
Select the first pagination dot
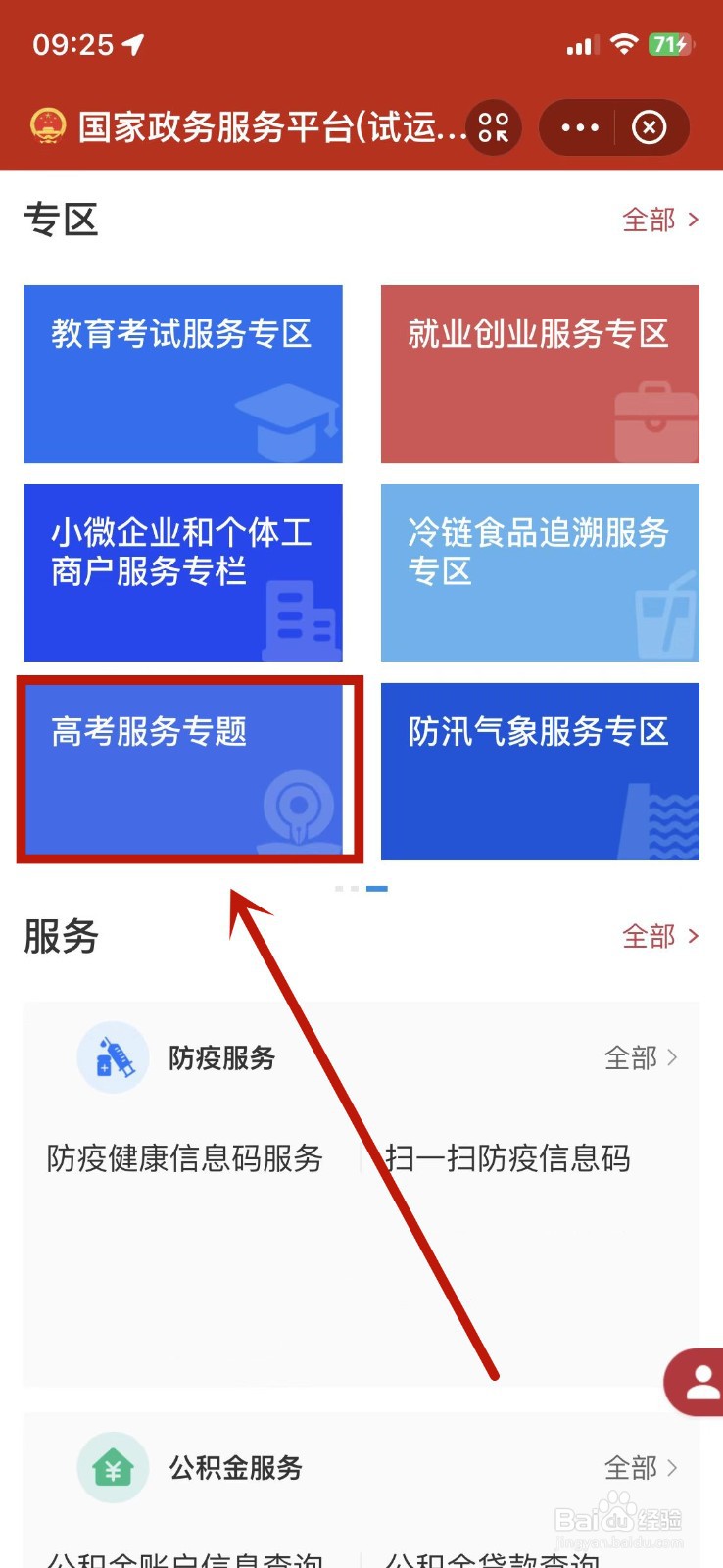(x=338, y=889)
